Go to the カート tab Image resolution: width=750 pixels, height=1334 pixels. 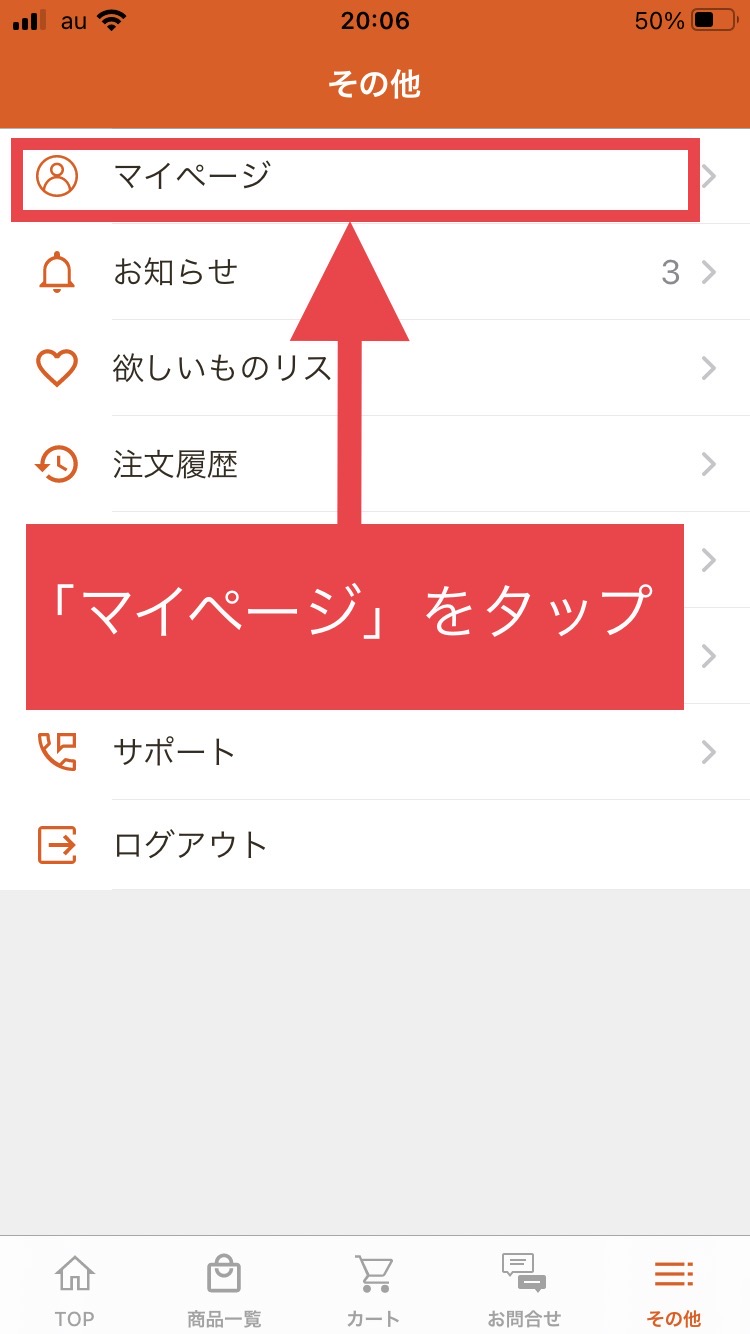[x=374, y=1290]
